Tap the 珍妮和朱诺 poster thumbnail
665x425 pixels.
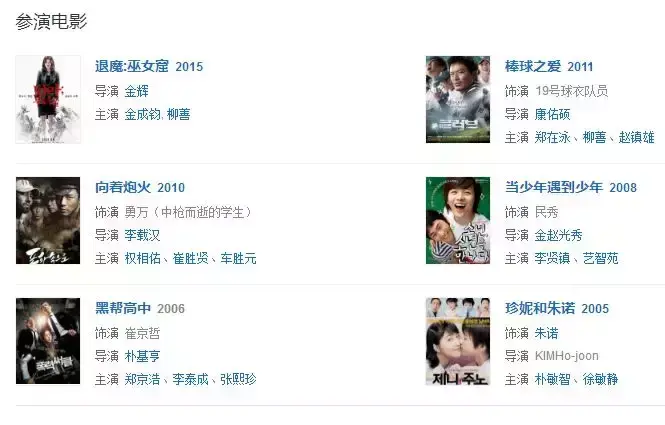coord(458,340)
